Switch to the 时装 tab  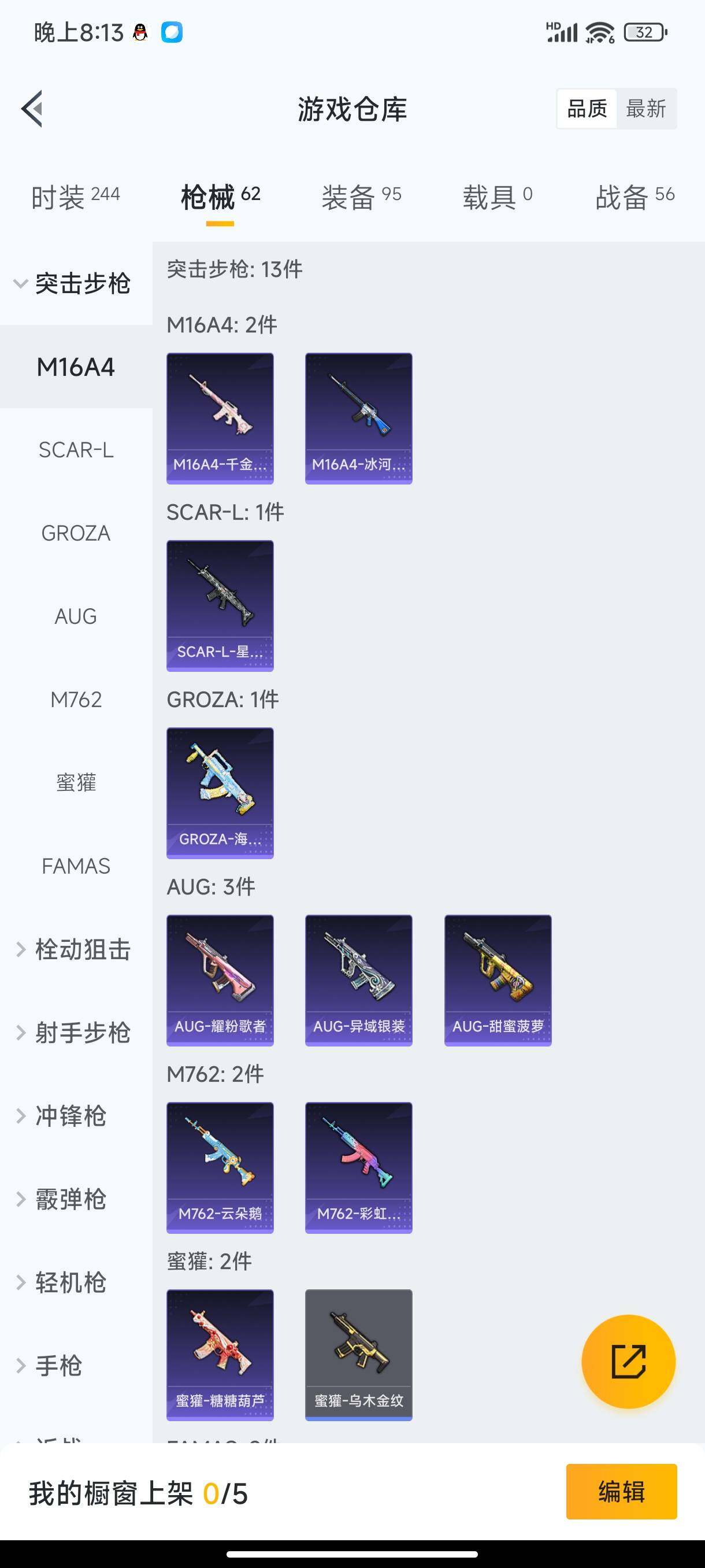(x=76, y=197)
